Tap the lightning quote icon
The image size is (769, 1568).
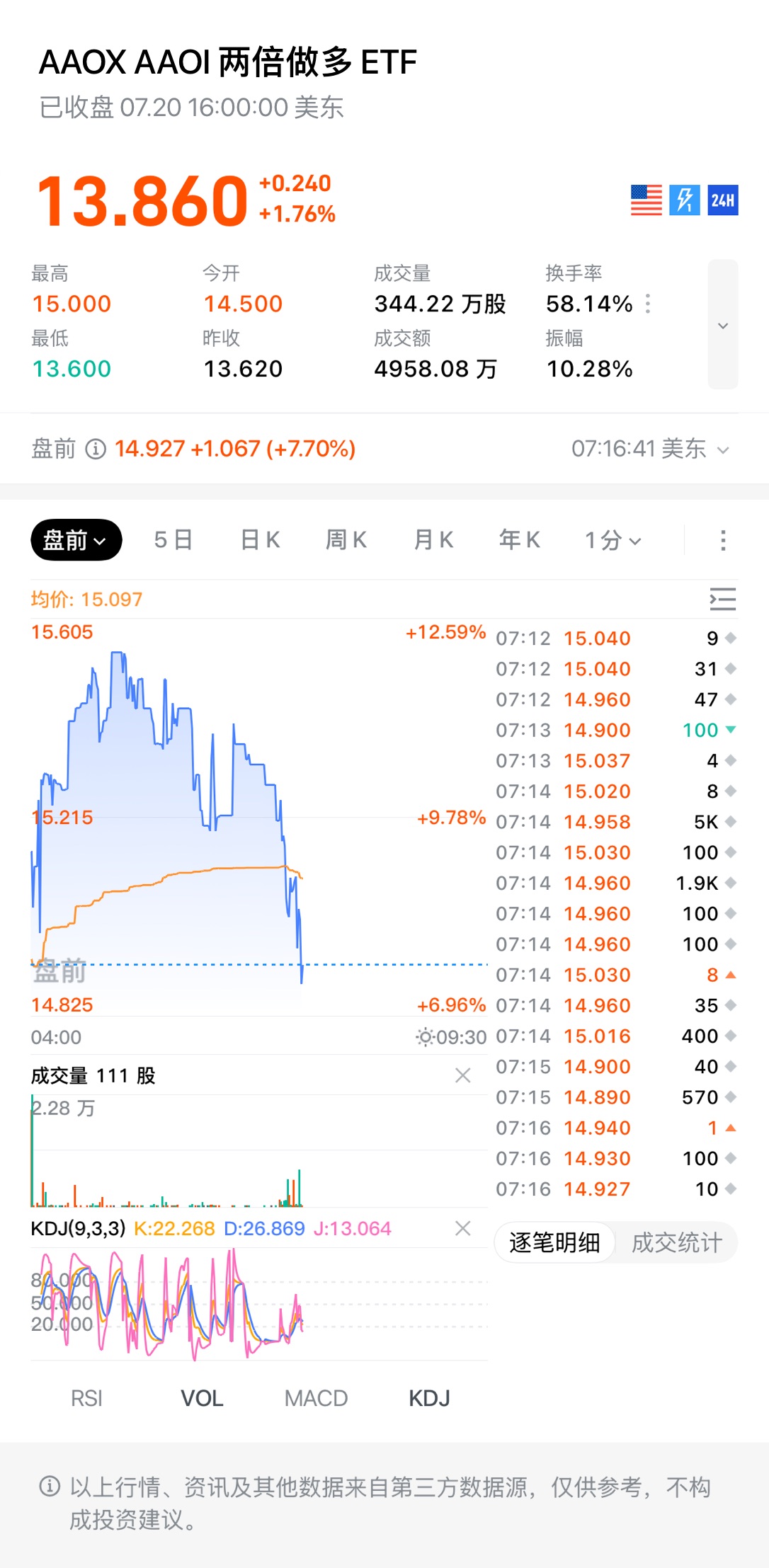[685, 200]
